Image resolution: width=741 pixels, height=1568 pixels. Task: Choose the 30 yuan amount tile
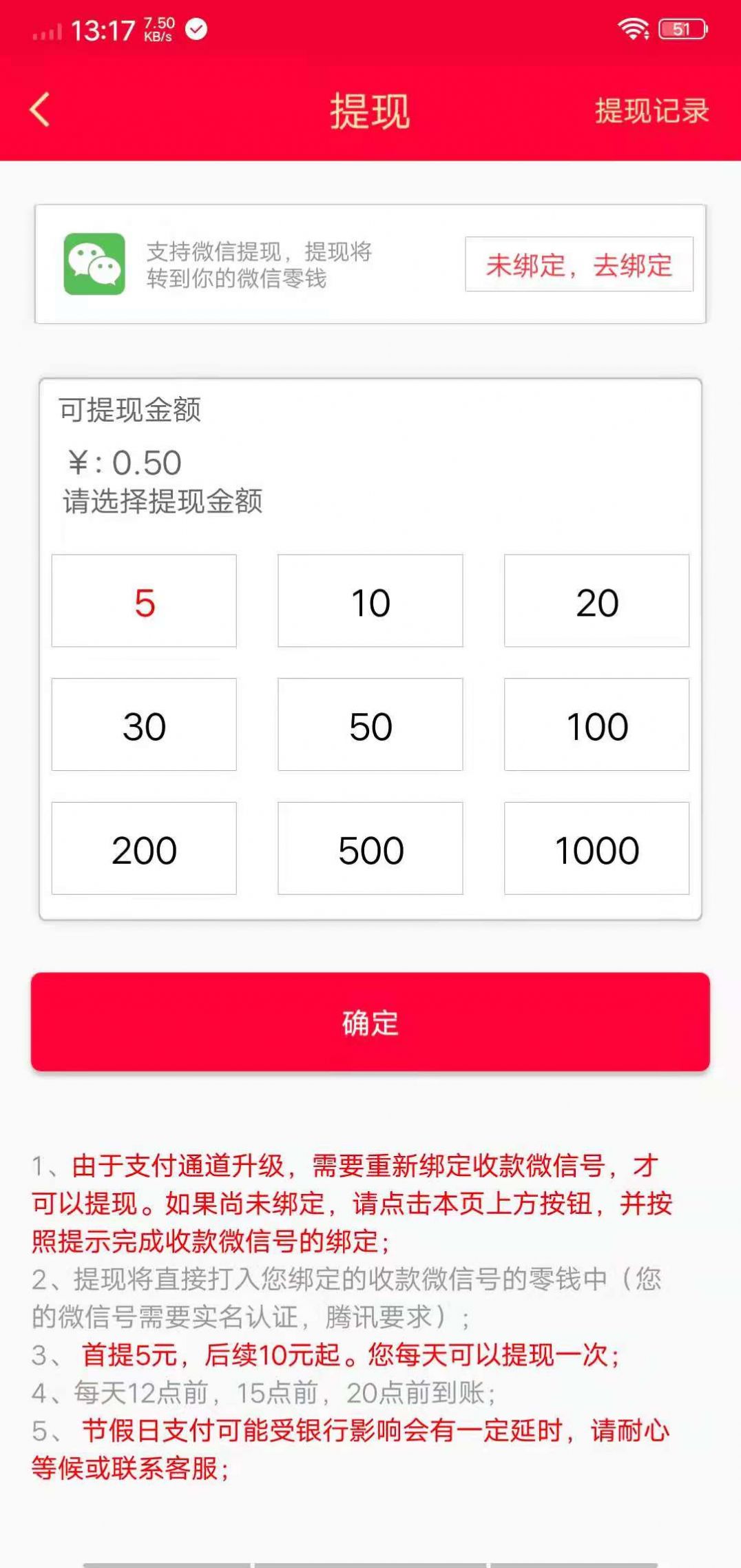coord(142,725)
